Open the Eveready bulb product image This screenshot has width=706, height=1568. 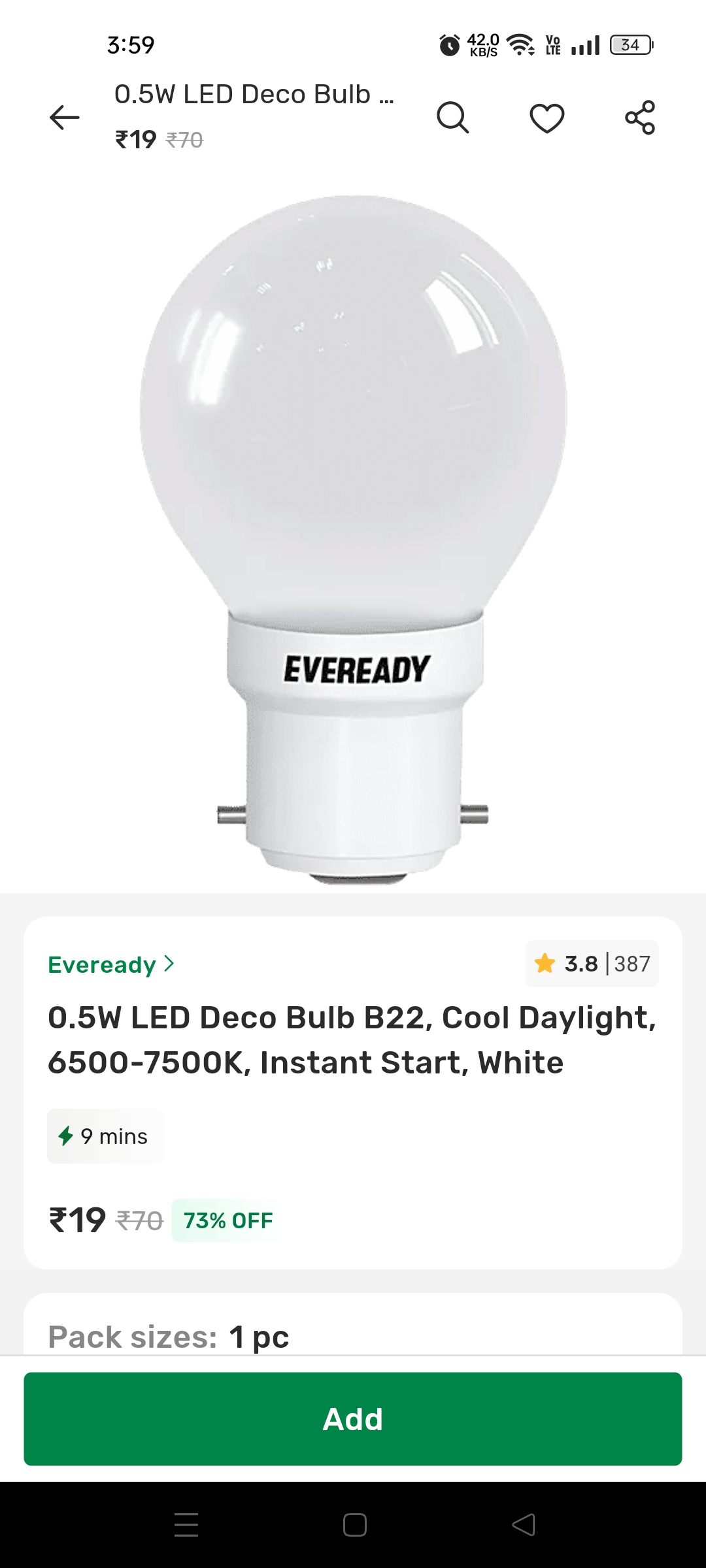pos(353,536)
